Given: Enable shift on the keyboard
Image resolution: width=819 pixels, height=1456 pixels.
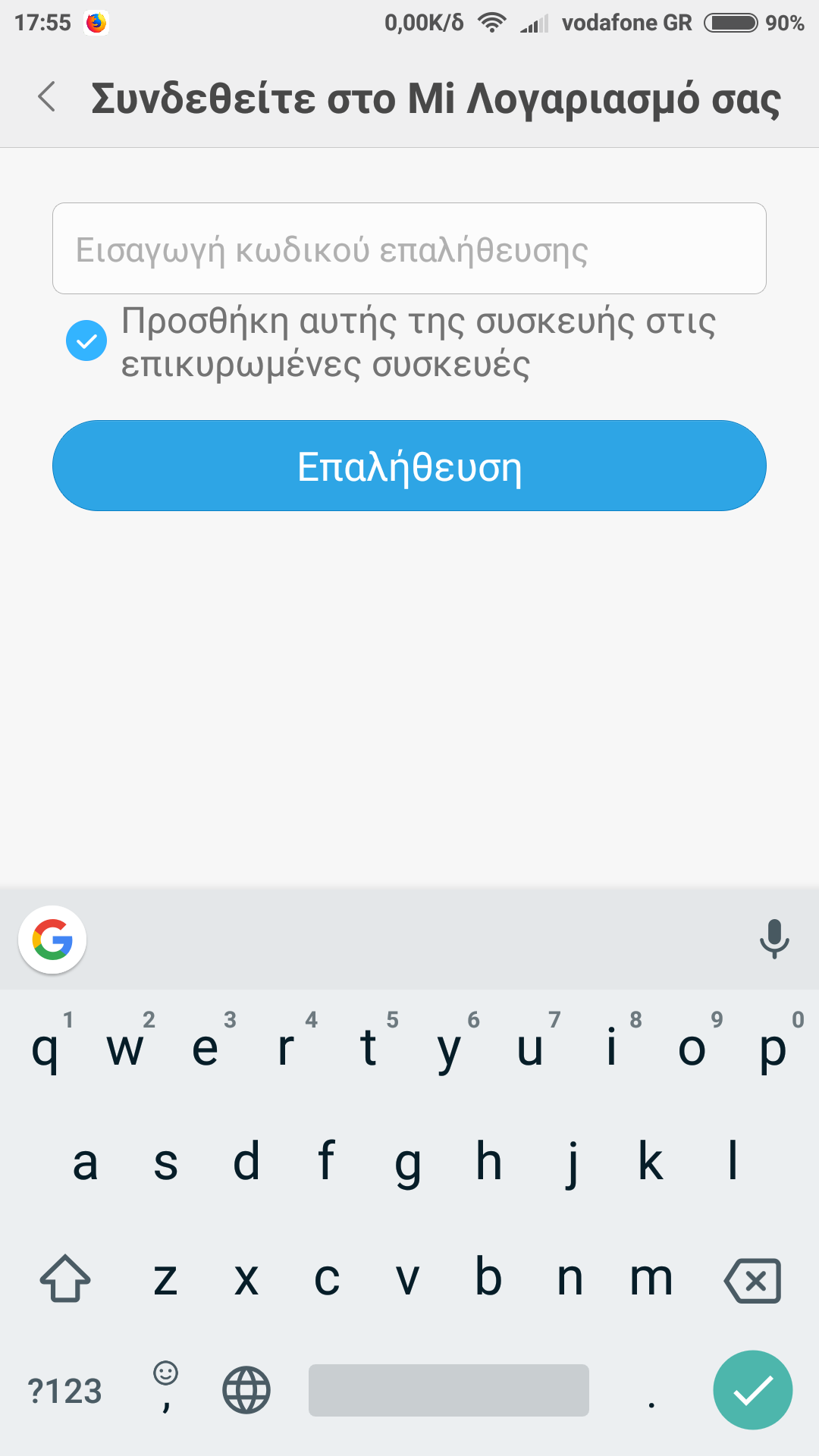Looking at the screenshot, I should click(65, 1279).
